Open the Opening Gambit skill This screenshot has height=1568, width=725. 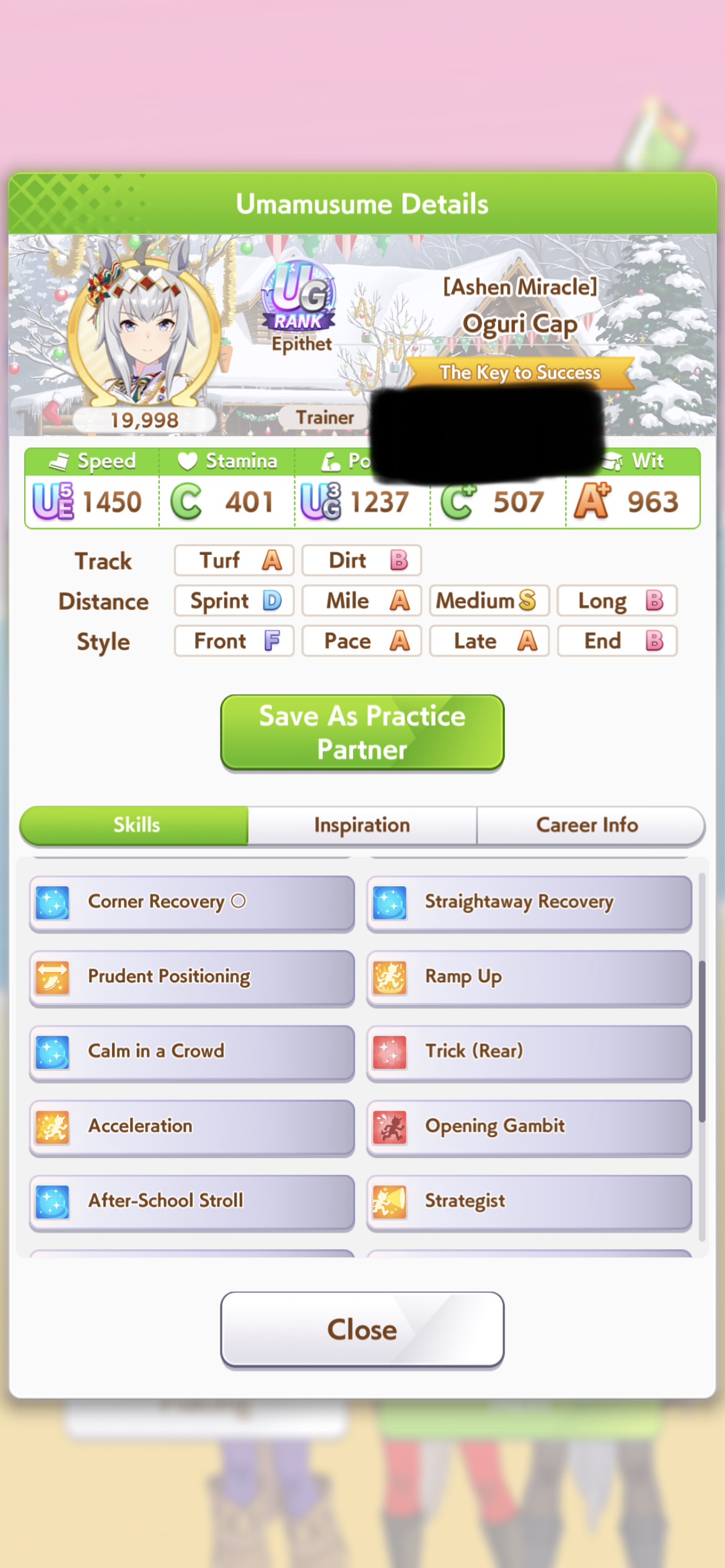click(529, 1128)
